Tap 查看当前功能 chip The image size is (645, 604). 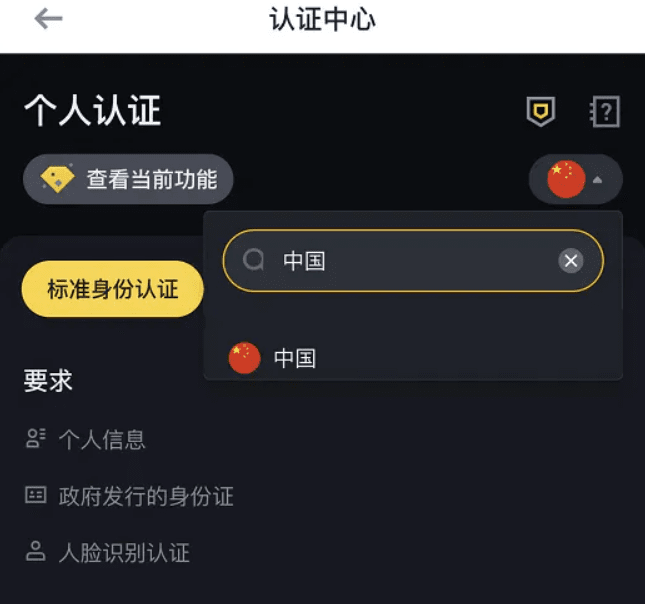point(128,180)
